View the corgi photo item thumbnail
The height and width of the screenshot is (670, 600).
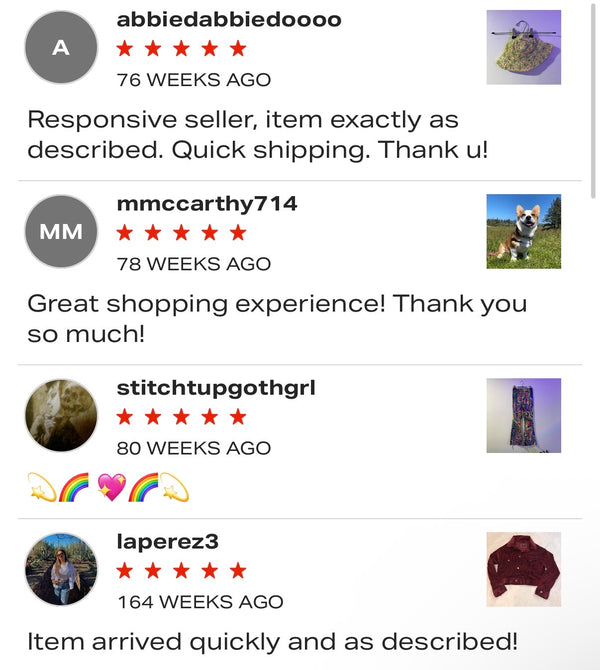523,231
